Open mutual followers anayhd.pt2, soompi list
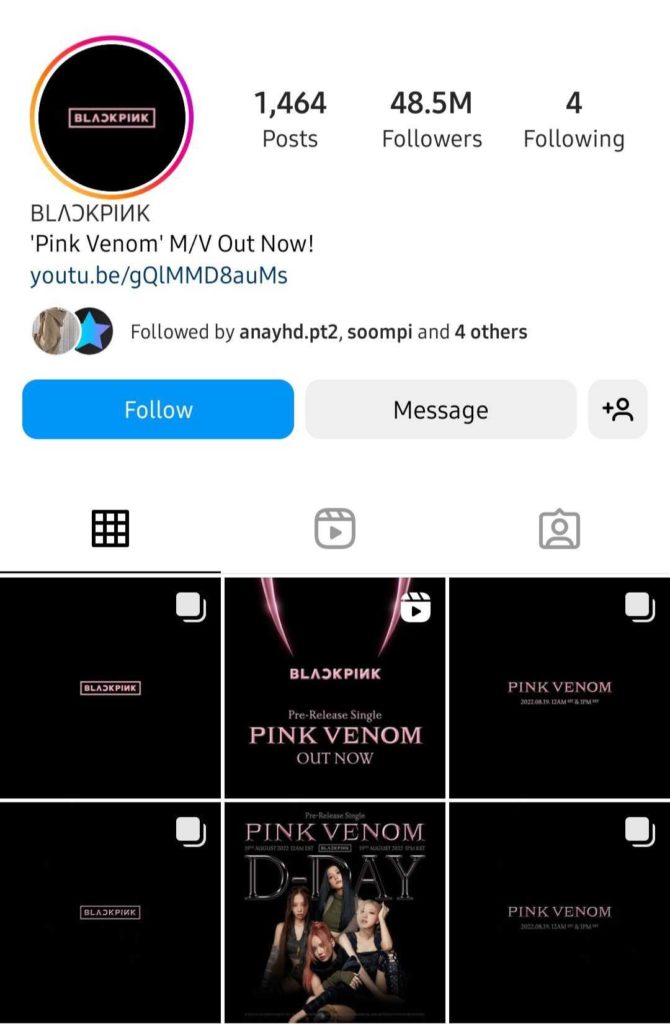 point(328,332)
